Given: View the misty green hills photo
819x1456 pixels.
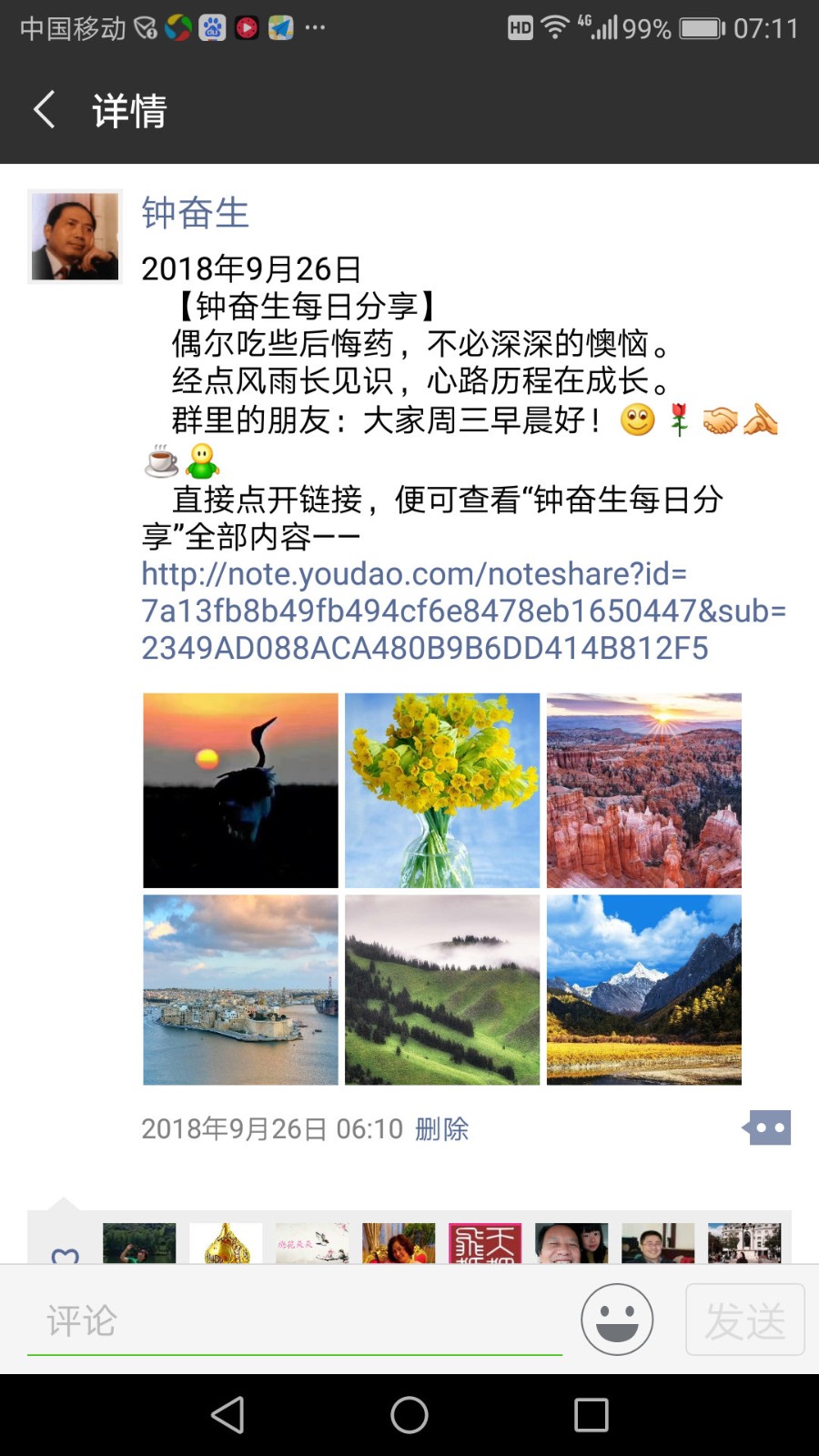Looking at the screenshot, I should tap(442, 990).
